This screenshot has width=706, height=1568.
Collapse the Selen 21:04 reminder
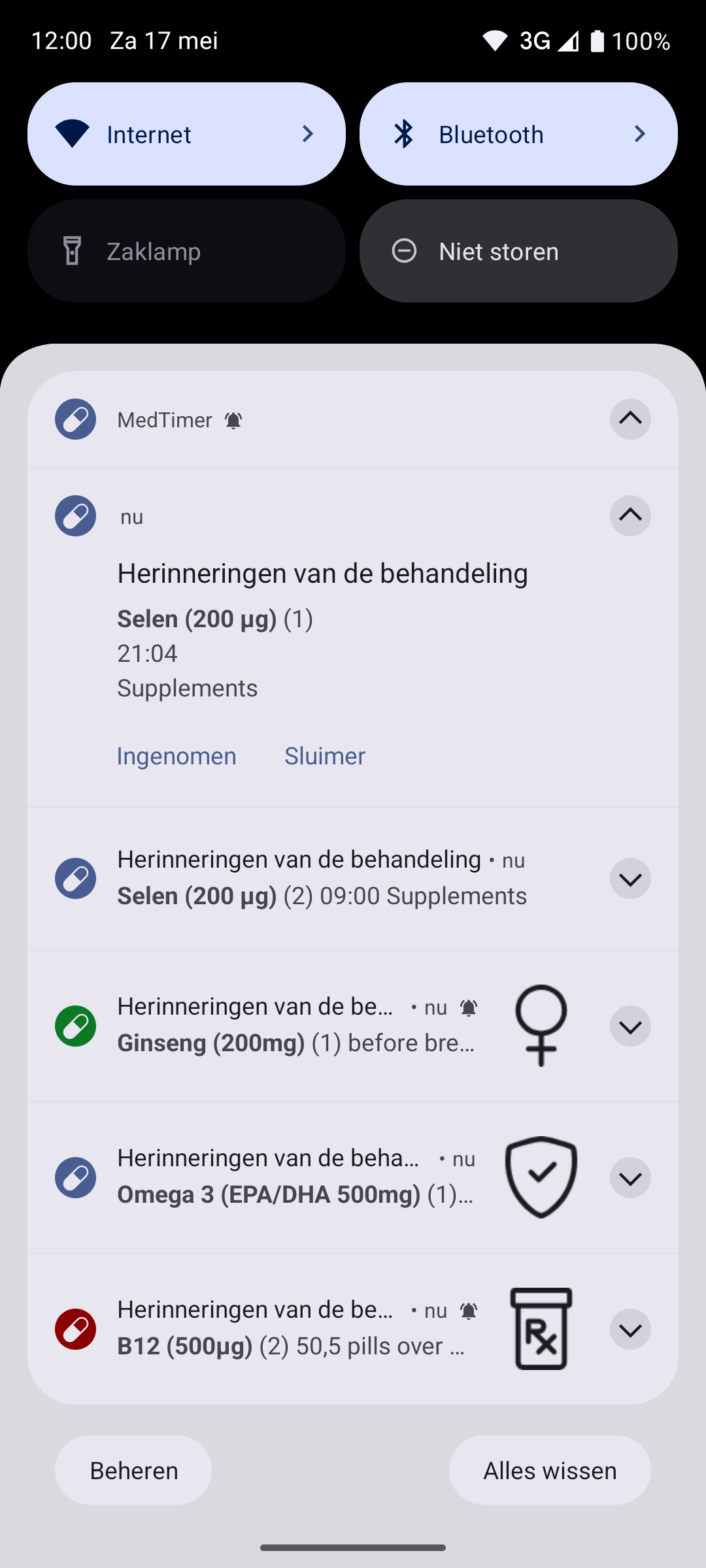tap(630, 515)
